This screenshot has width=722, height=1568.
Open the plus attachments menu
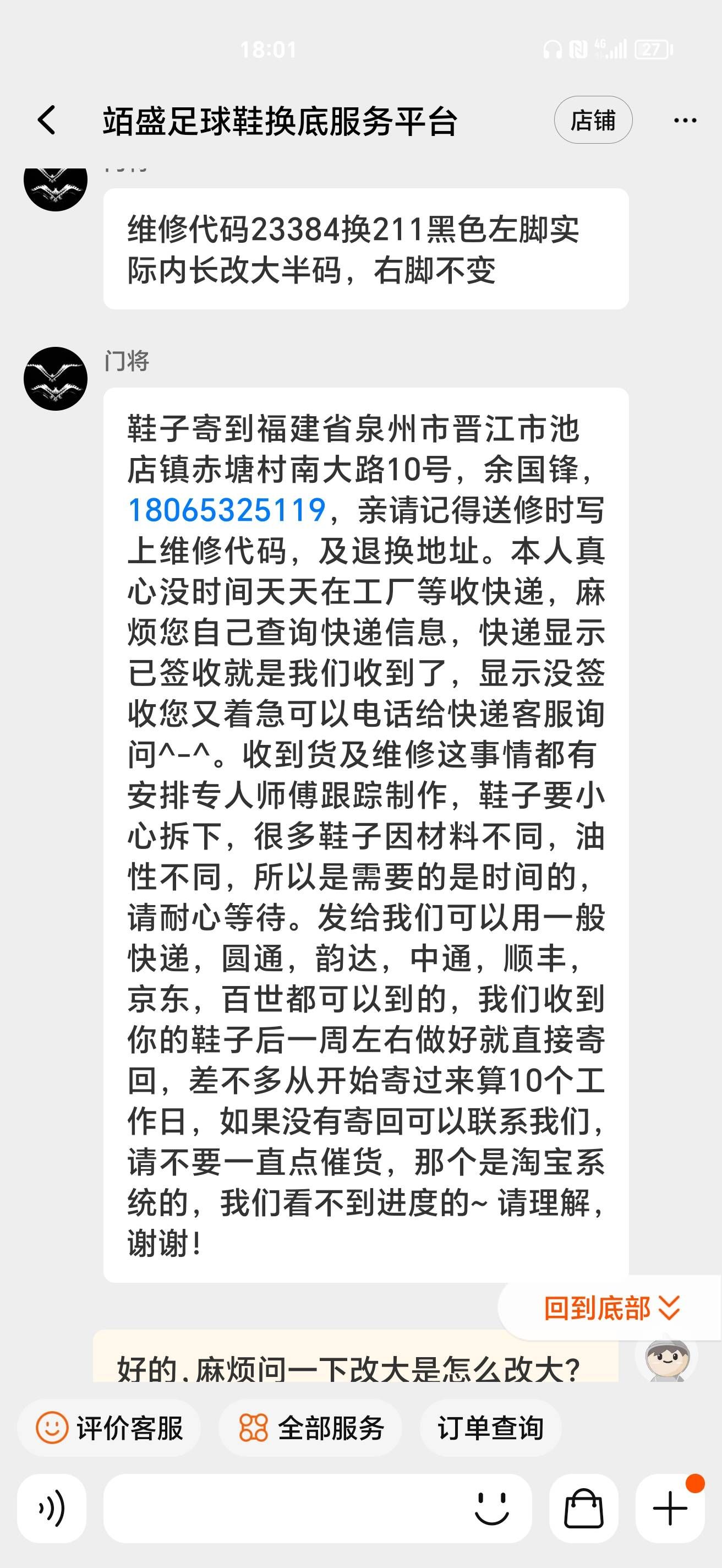(x=670, y=1509)
